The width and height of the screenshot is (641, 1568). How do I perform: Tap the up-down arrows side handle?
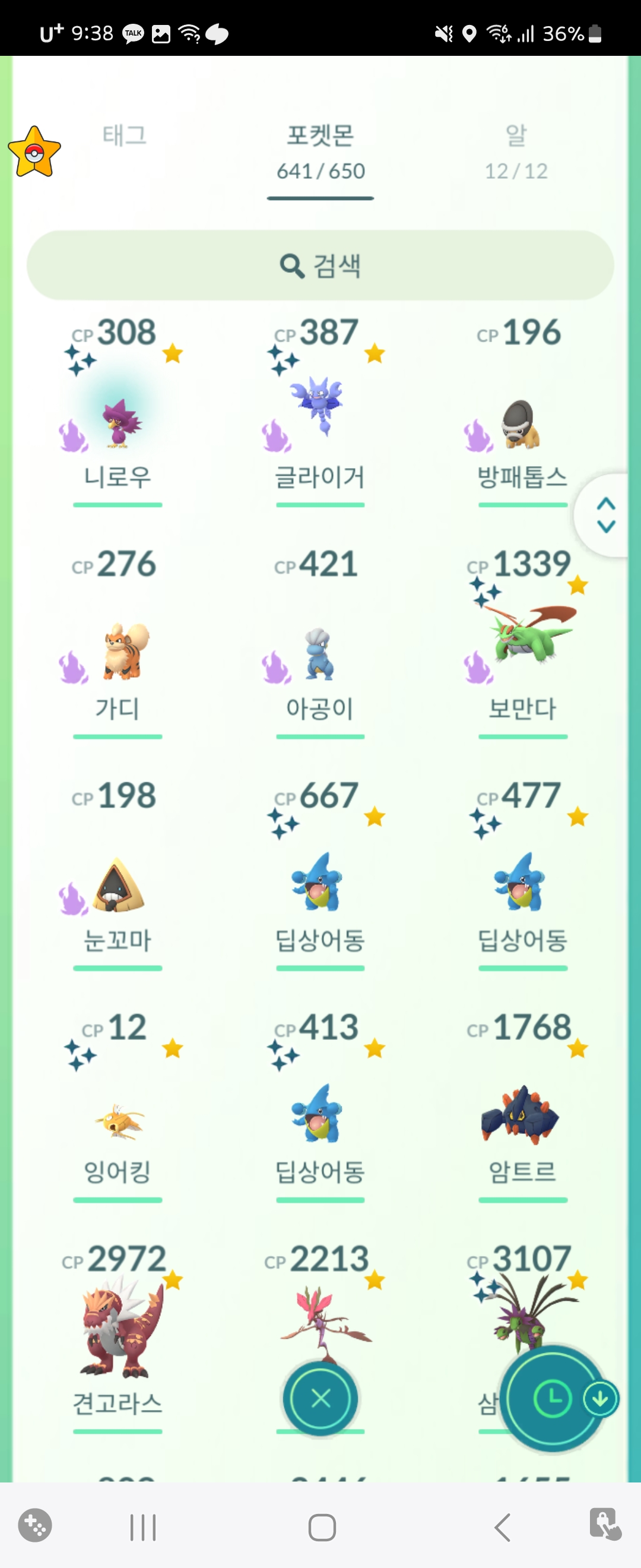coord(606,515)
